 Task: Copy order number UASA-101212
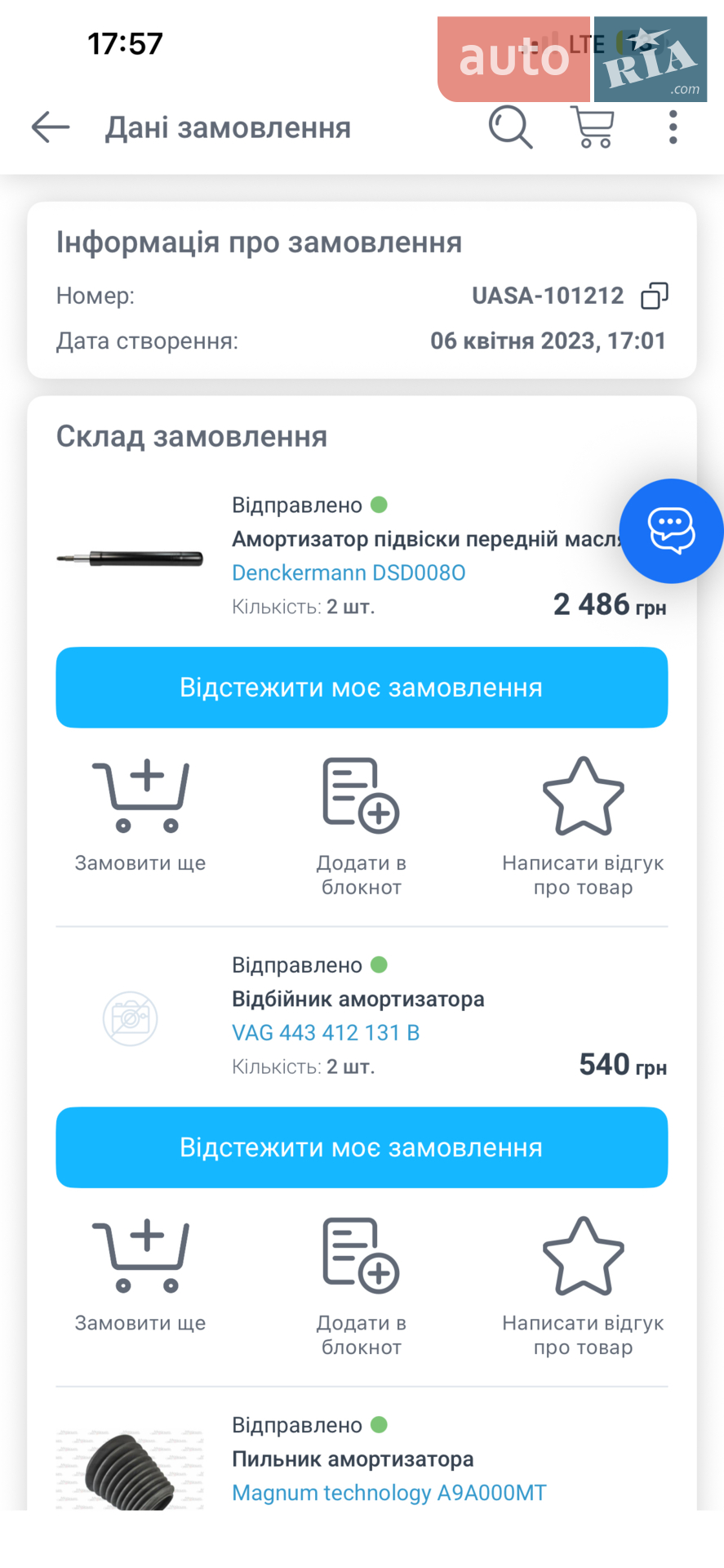[655, 296]
